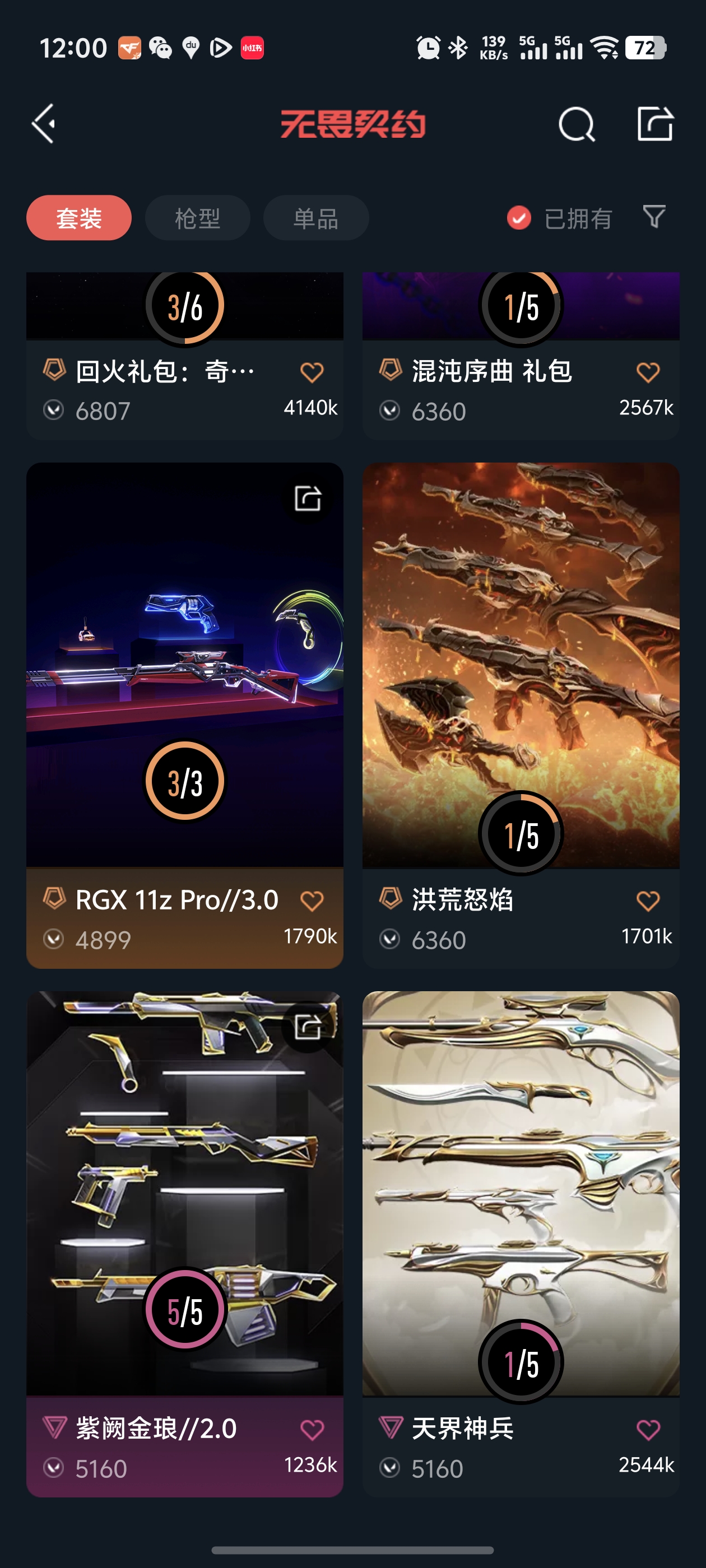
Task: Share the RGX 11z Pro//3.0 bundle
Action: 308,498
